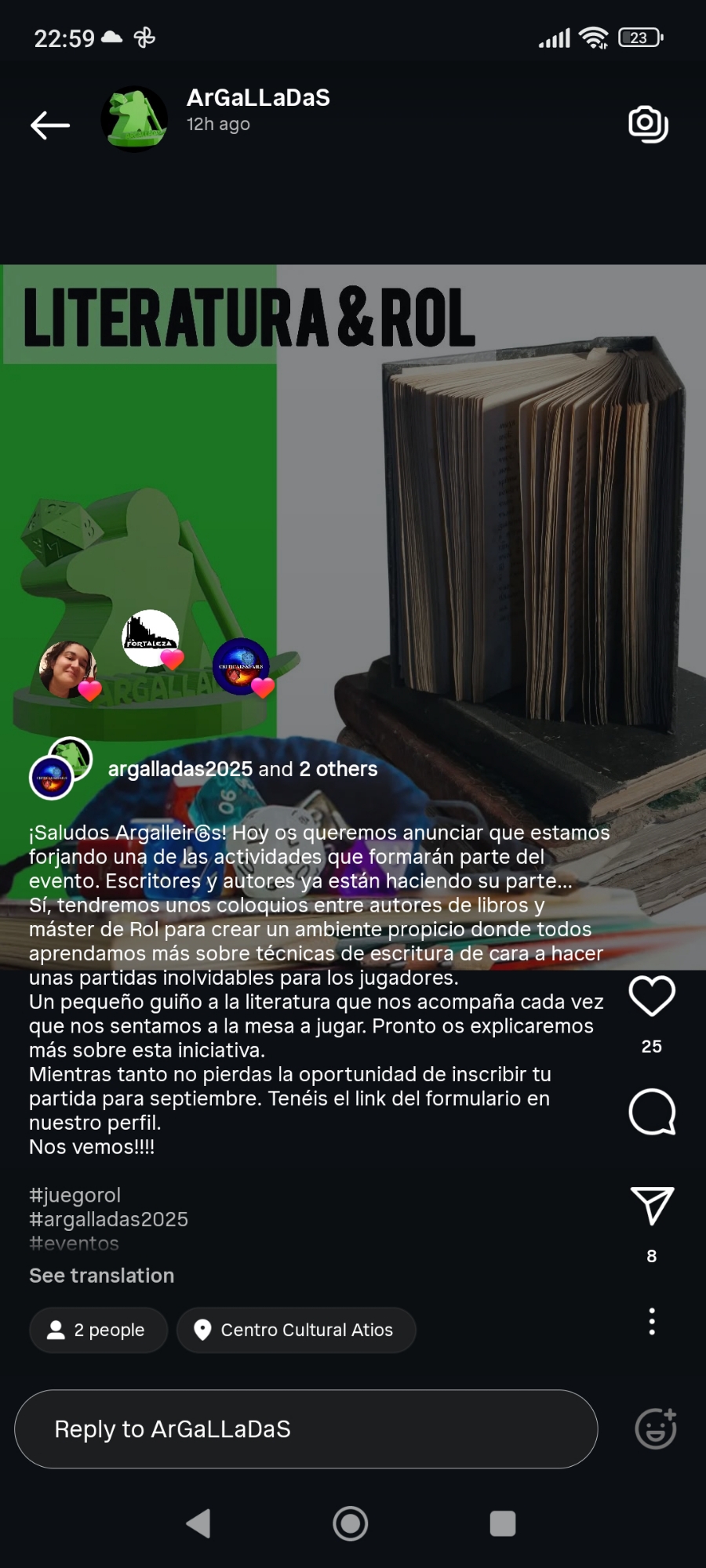This screenshot has width=706, height=1568.
Task: Tap See translation
Action: (102, 1276)
